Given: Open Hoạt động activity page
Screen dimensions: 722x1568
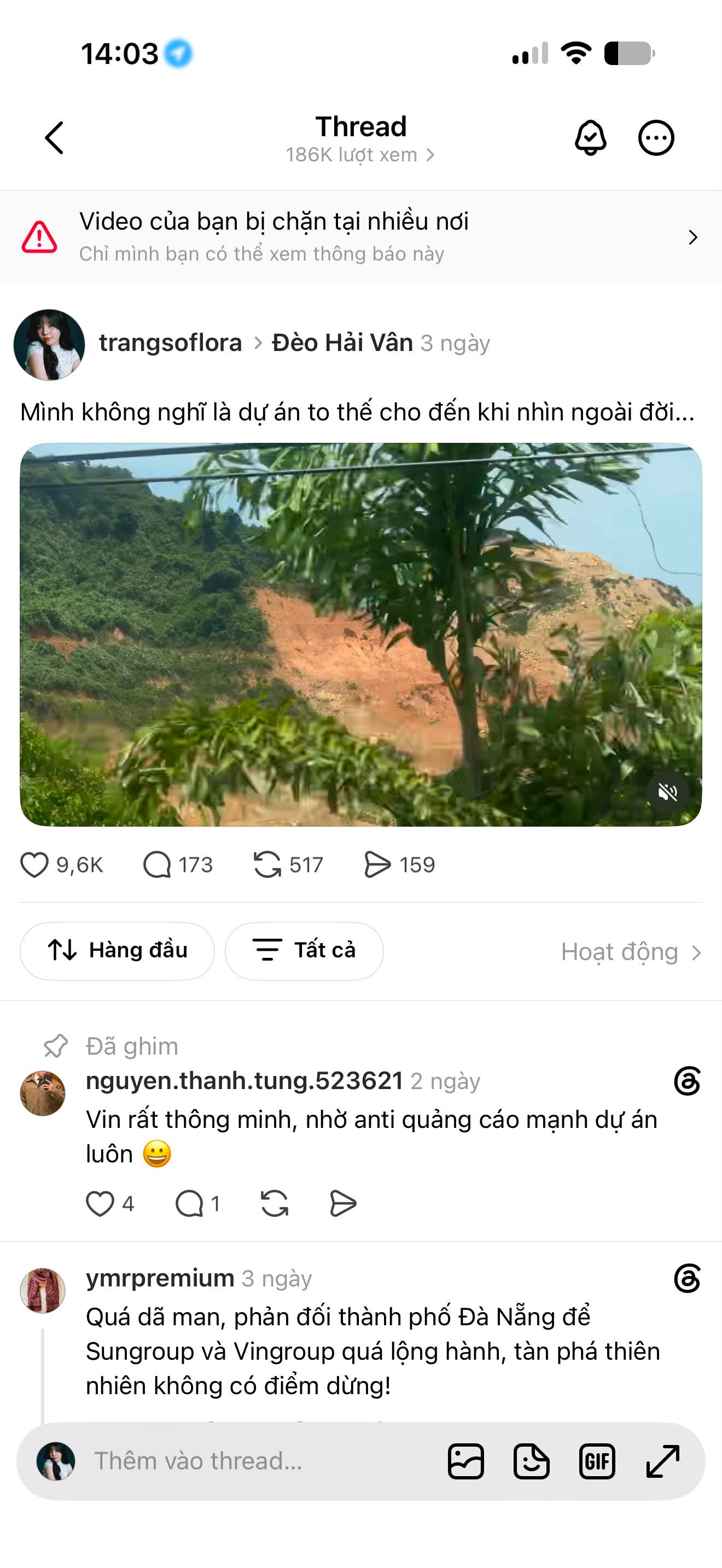Looking at the screenshot, I should [631, 952].
